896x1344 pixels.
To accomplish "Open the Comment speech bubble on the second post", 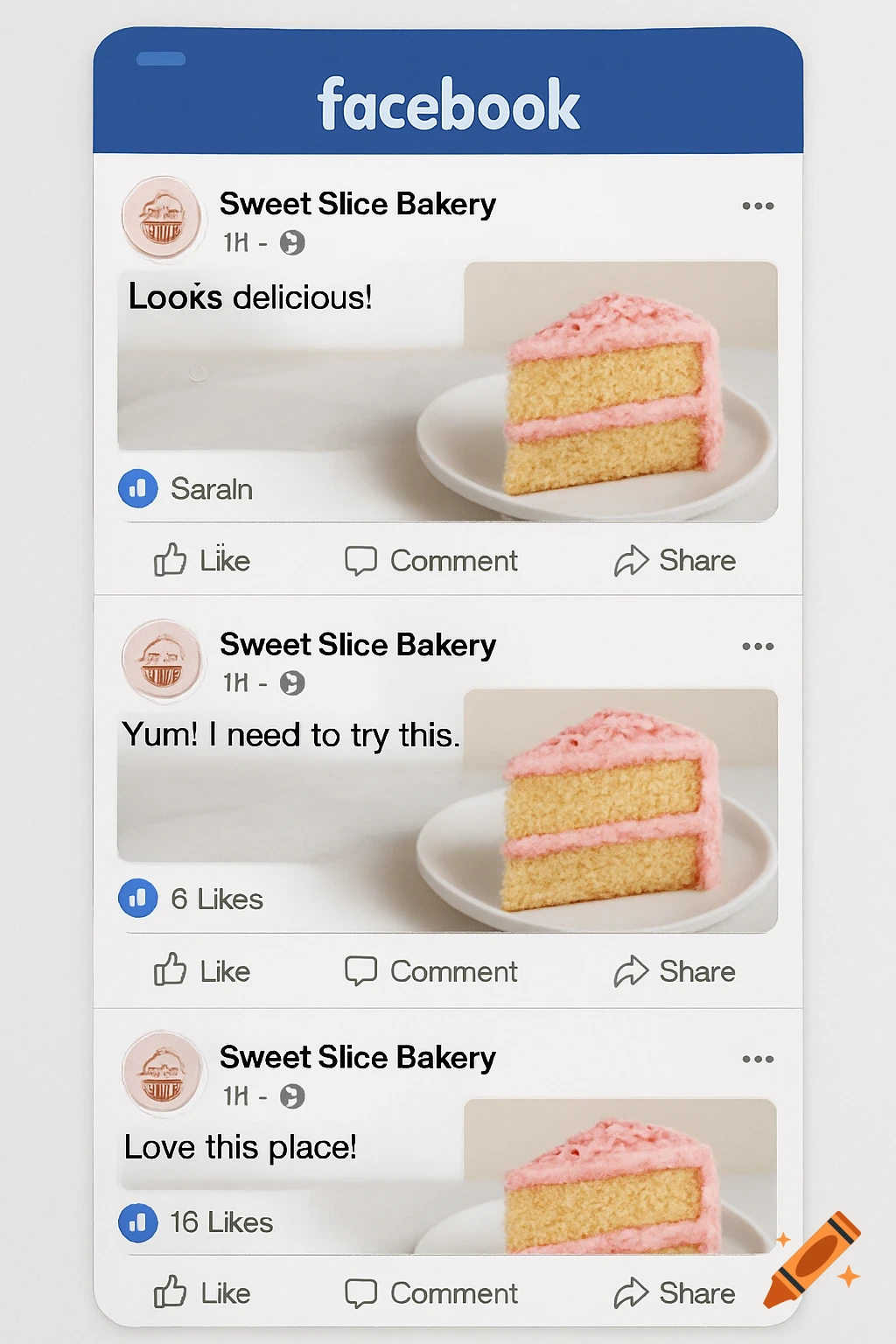I will [363, 970].
